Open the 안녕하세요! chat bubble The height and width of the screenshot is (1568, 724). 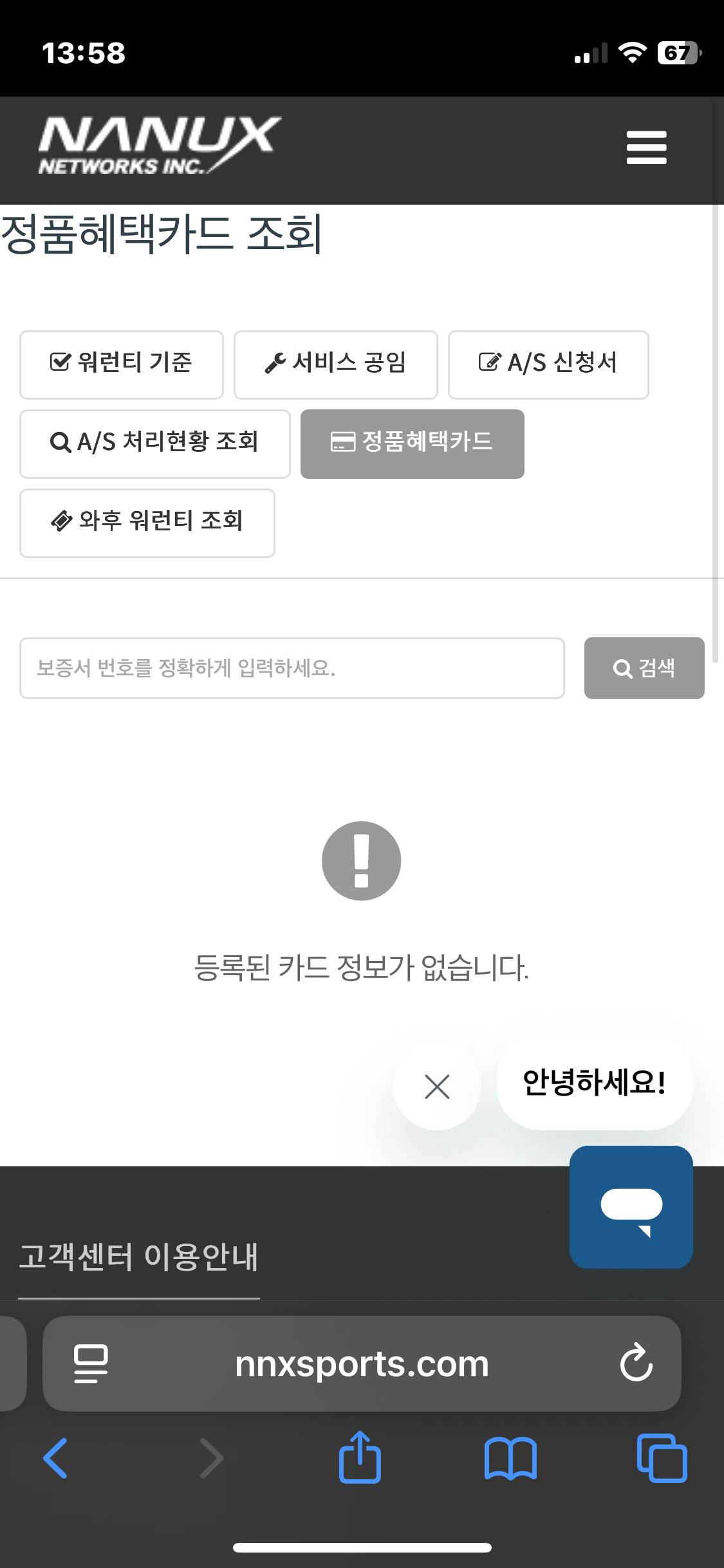pyautogui.click(x=594, y=1083)
